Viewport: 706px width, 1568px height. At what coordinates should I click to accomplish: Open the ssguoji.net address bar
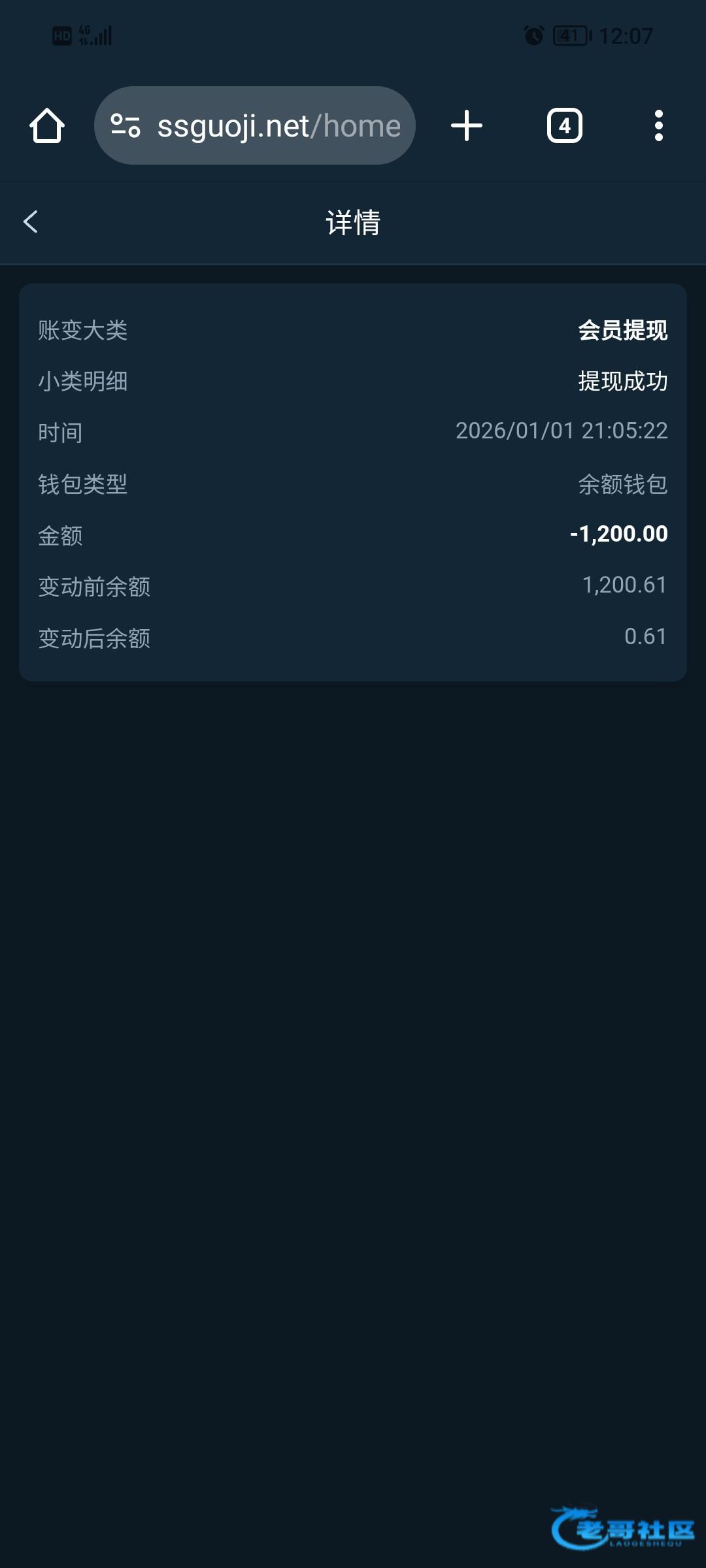coord(255,125)
